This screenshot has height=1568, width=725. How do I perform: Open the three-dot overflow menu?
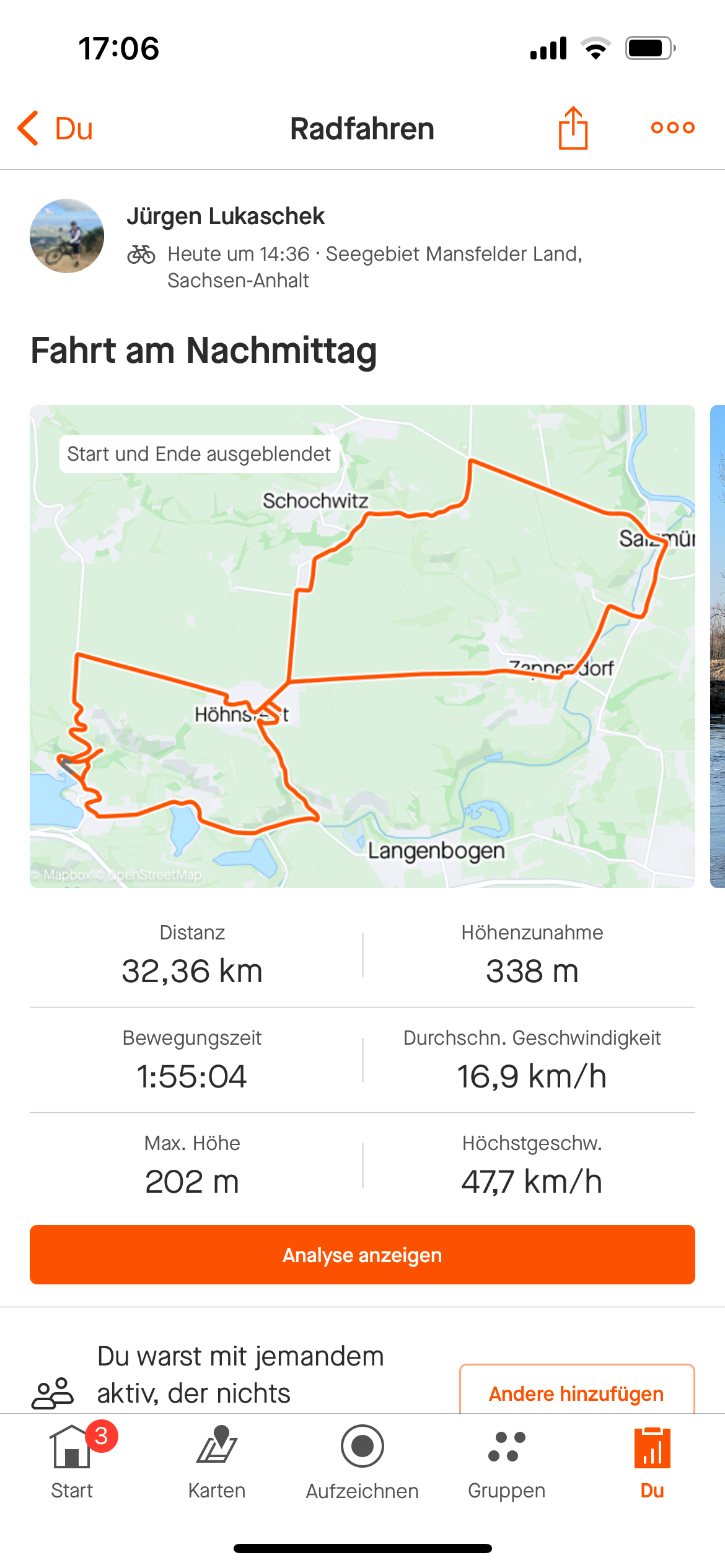tap(673, 128)
